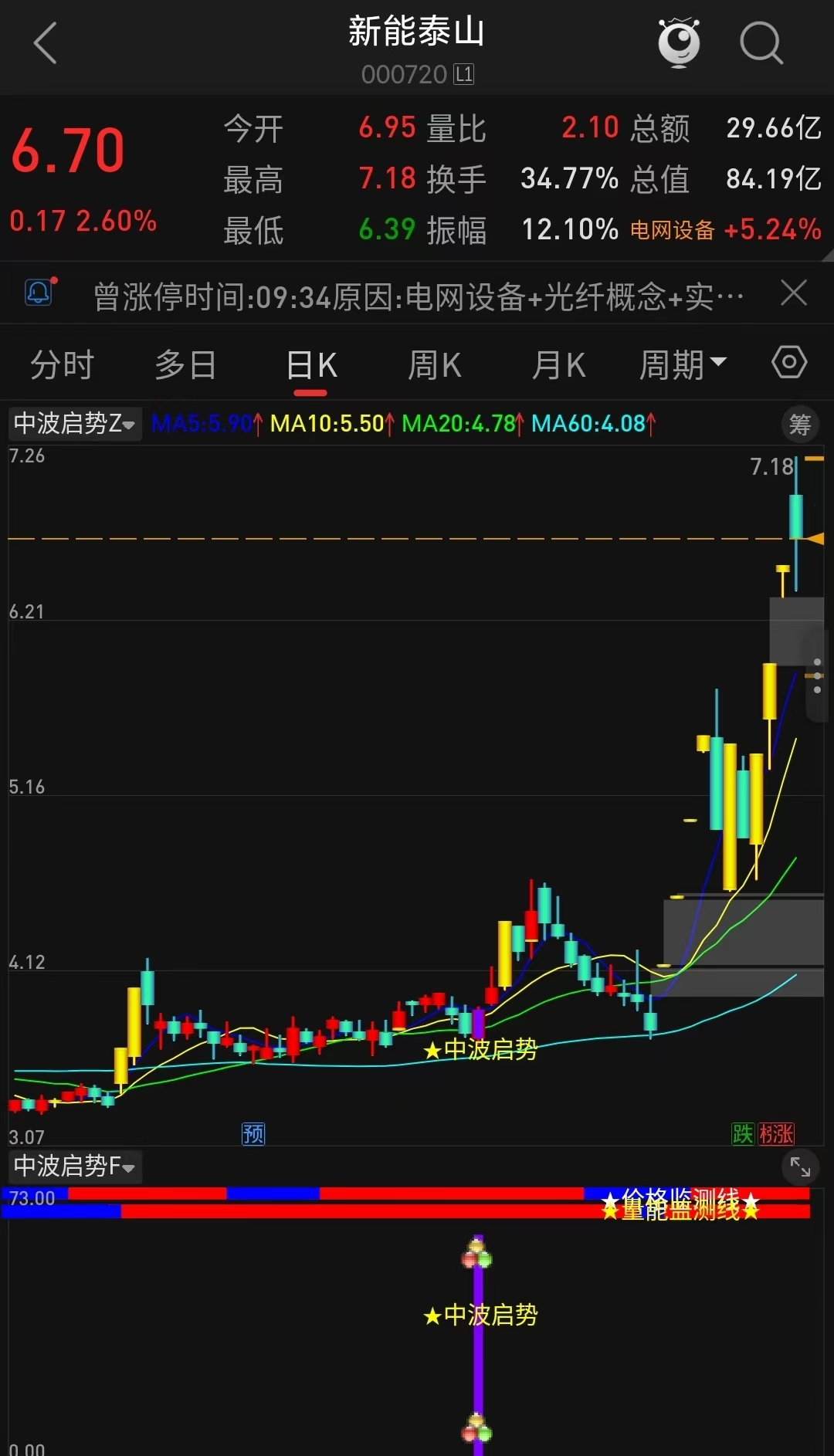
Task: Switch to the 周K chart
Action: point(435,364)
